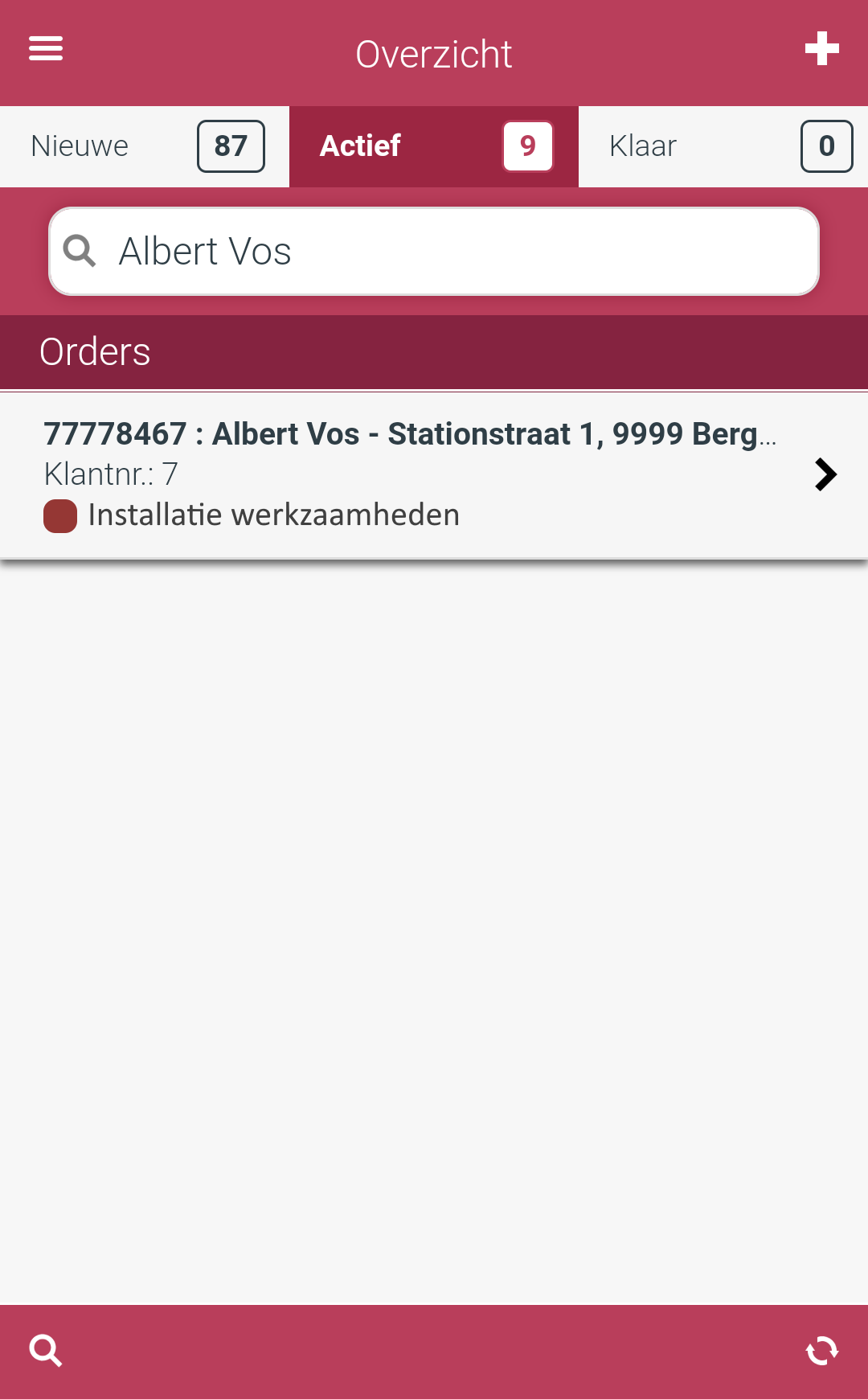
Task: Edit the Albert Vos search field
Action: point(434,252)
